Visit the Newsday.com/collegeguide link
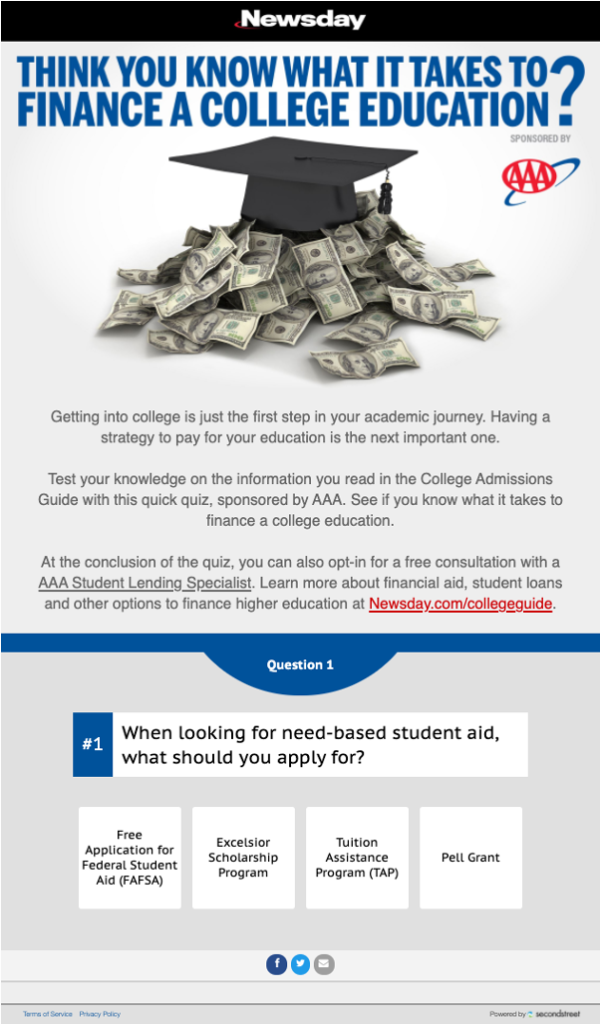The image size is (600, 1024). (x=460, y=604)
